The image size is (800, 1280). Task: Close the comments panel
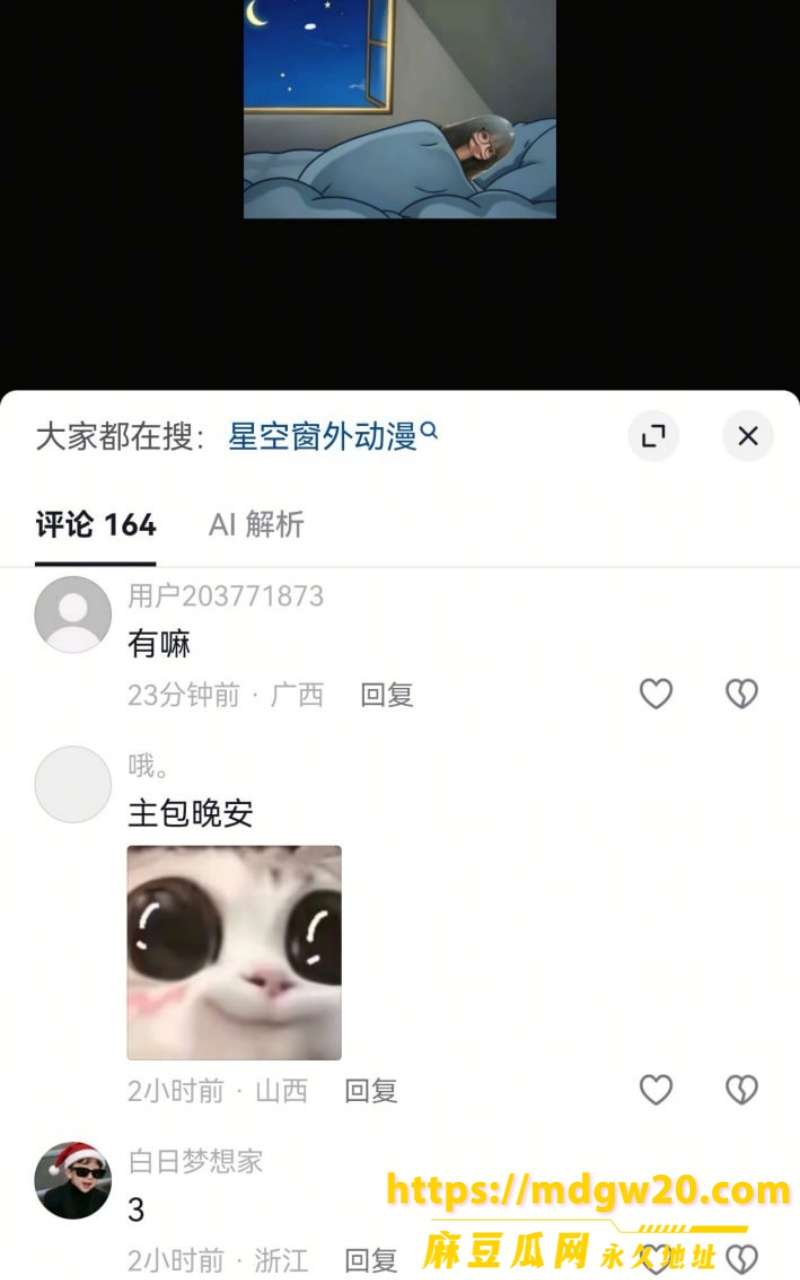point(748,436)
